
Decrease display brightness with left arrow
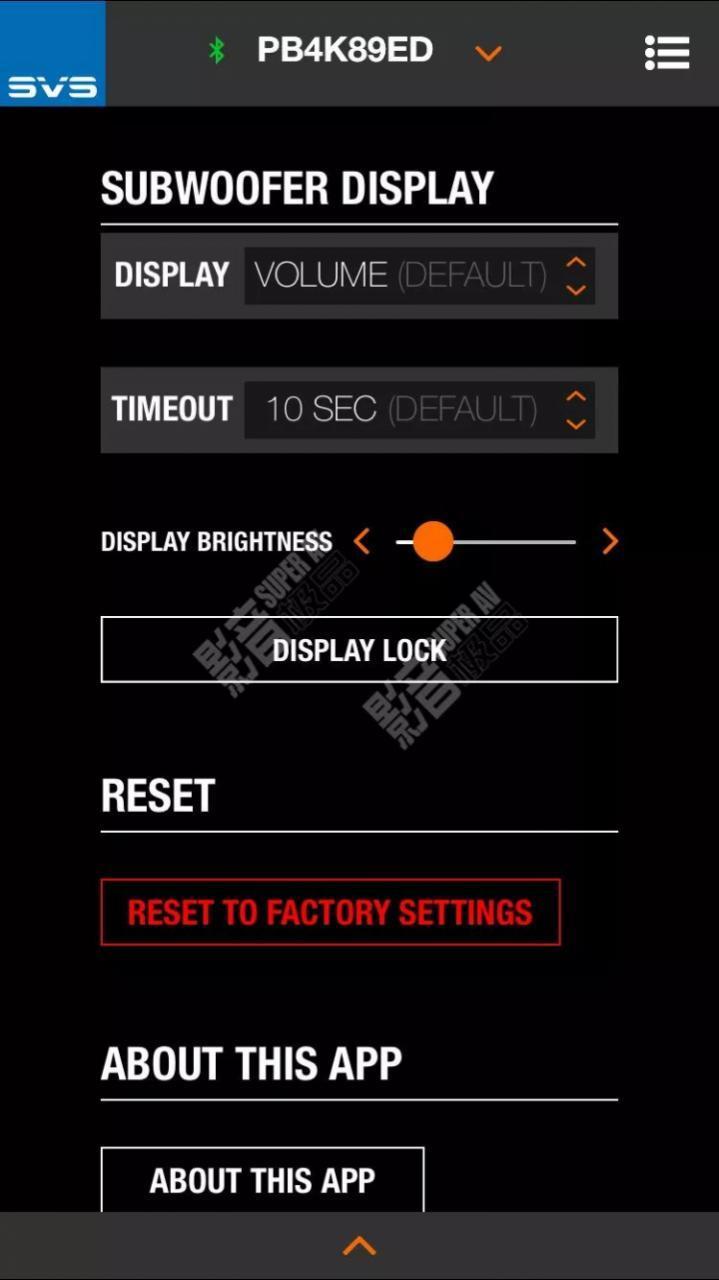(362, 542)
